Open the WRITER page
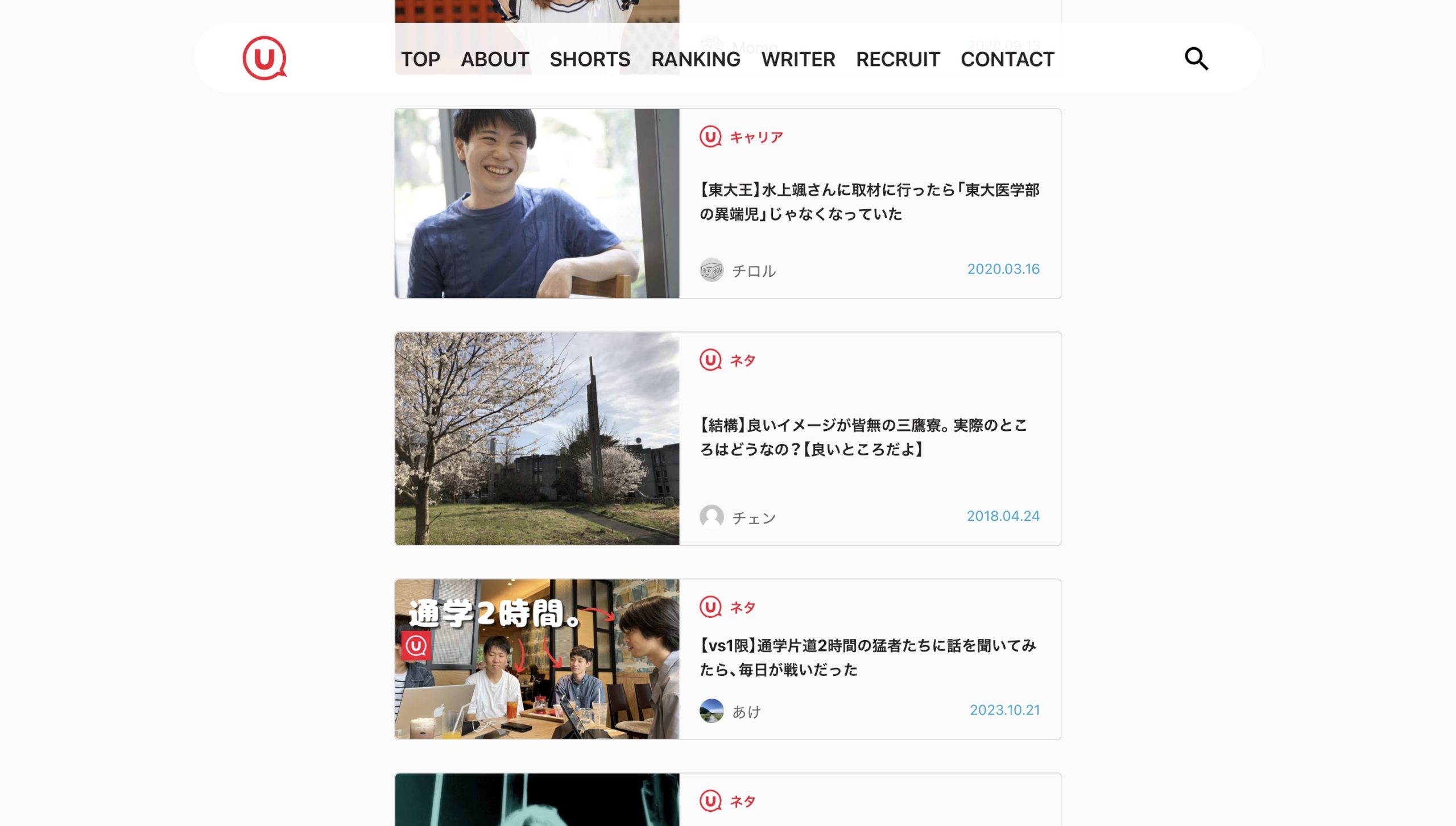The height and width of the screenshot is (826, 1456). (798, 59)
